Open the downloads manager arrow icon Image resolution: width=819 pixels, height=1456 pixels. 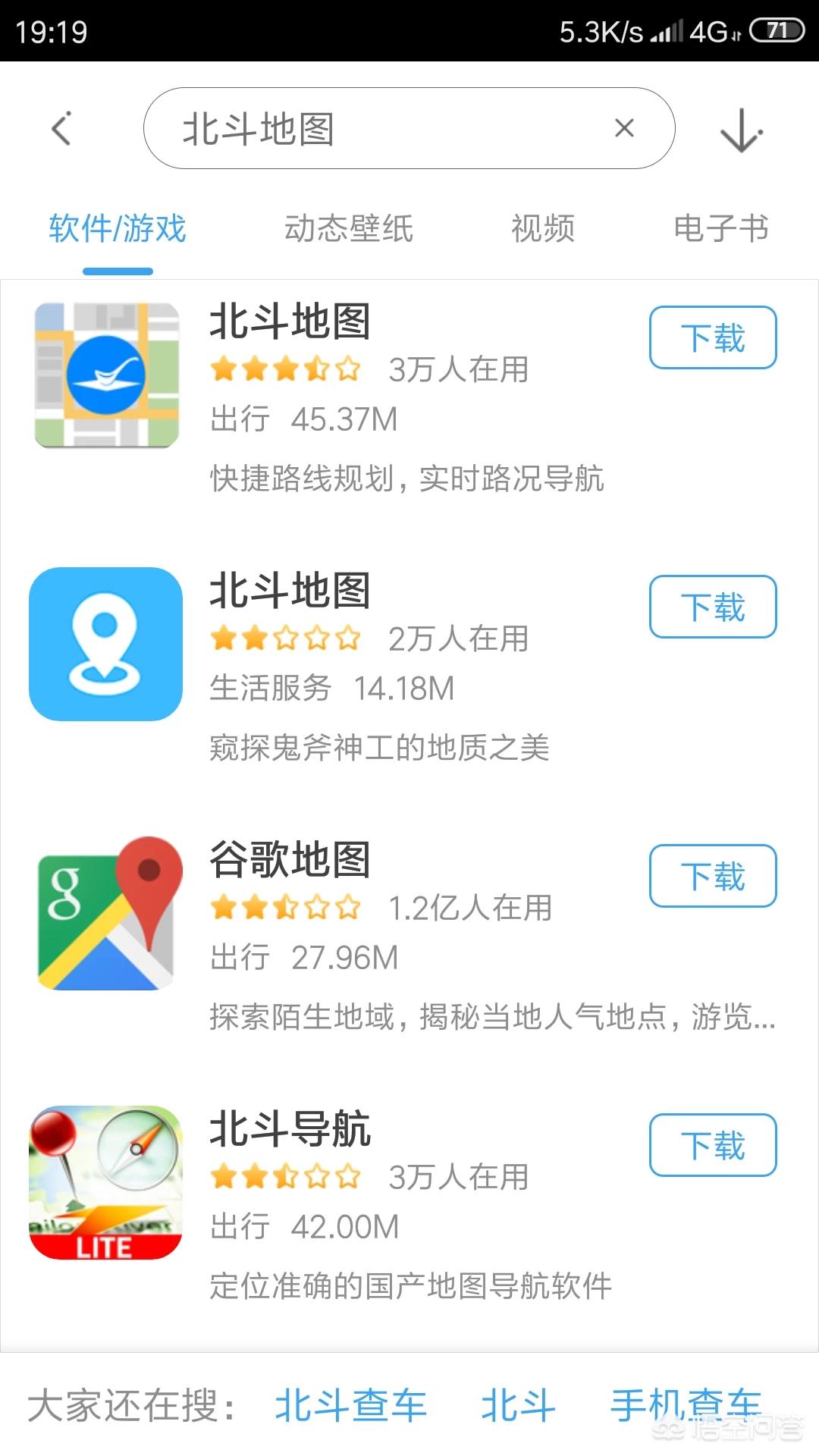coord(741,130)
